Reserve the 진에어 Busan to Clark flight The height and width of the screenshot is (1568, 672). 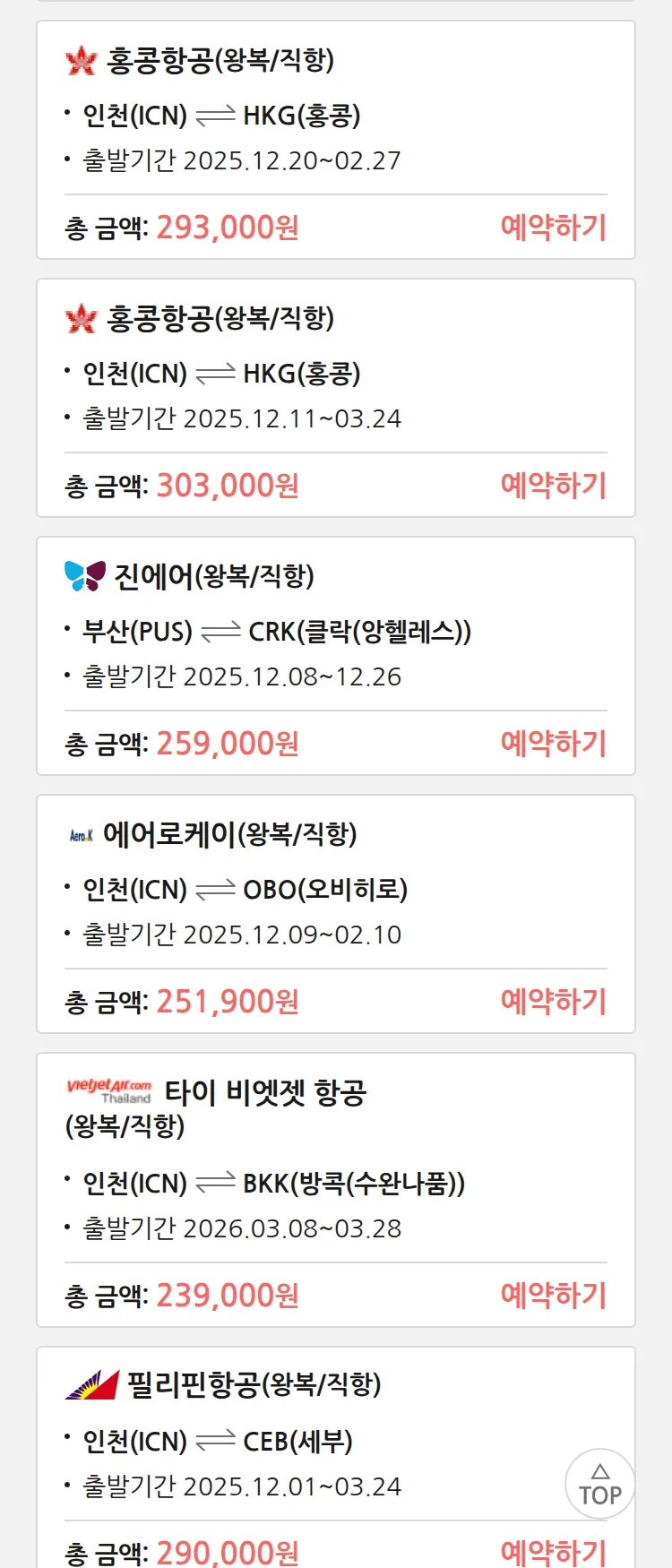tap(553, 744)
